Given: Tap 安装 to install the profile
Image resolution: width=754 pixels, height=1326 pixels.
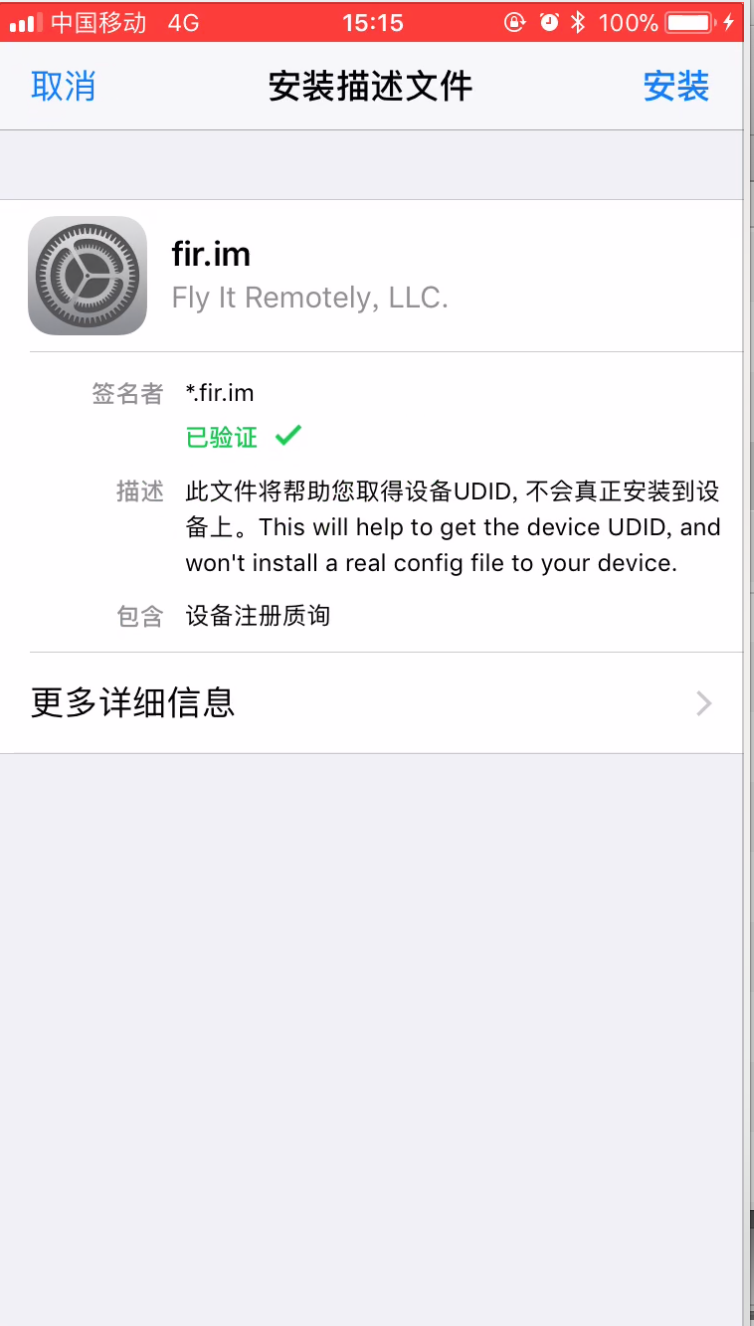Looking at the screenshot, I should pos(676,87).
